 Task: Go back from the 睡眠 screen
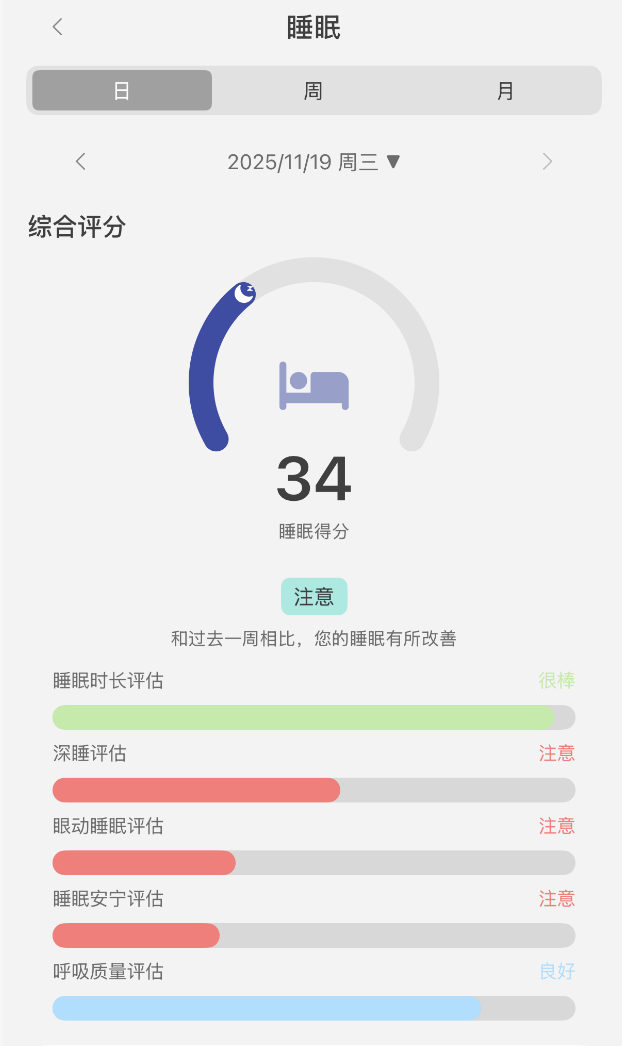point(57,27)
